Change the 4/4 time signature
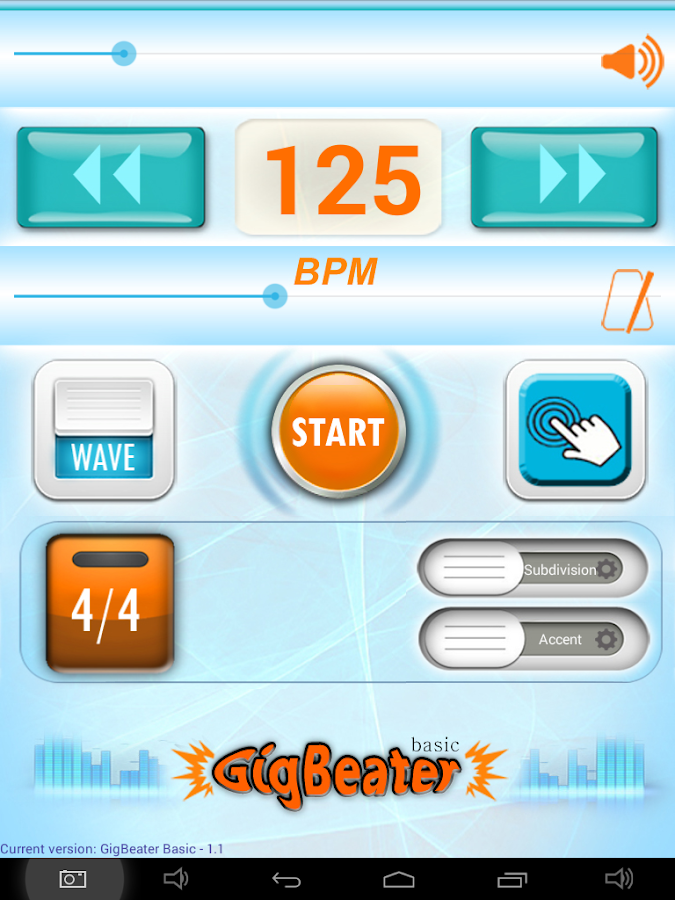This screenshot has width=675, height=900. (x=110, y=603)
